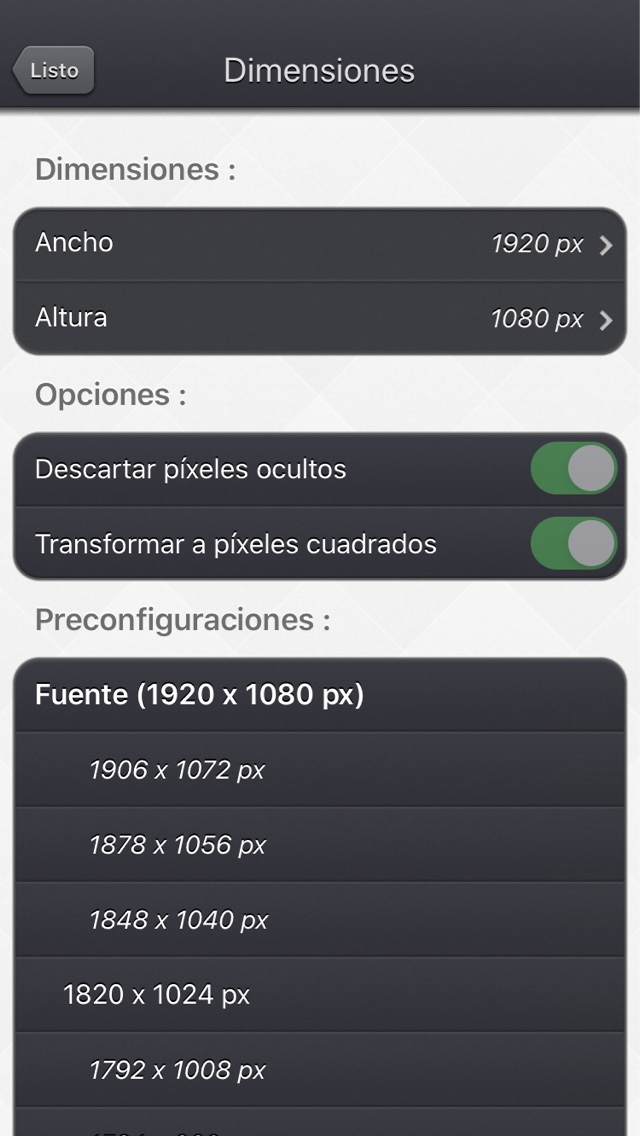This screenshot has height=1136, width=640.
Task: Toggle Descartar píxeles ocultos
Action: (573, 469)
